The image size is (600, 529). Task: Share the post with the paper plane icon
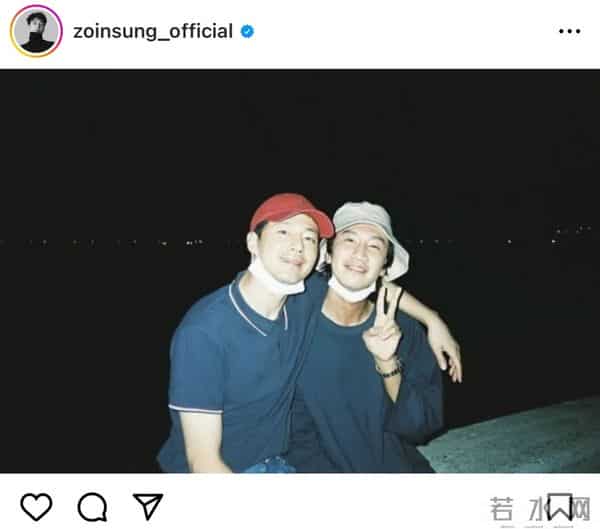point(148,507)
